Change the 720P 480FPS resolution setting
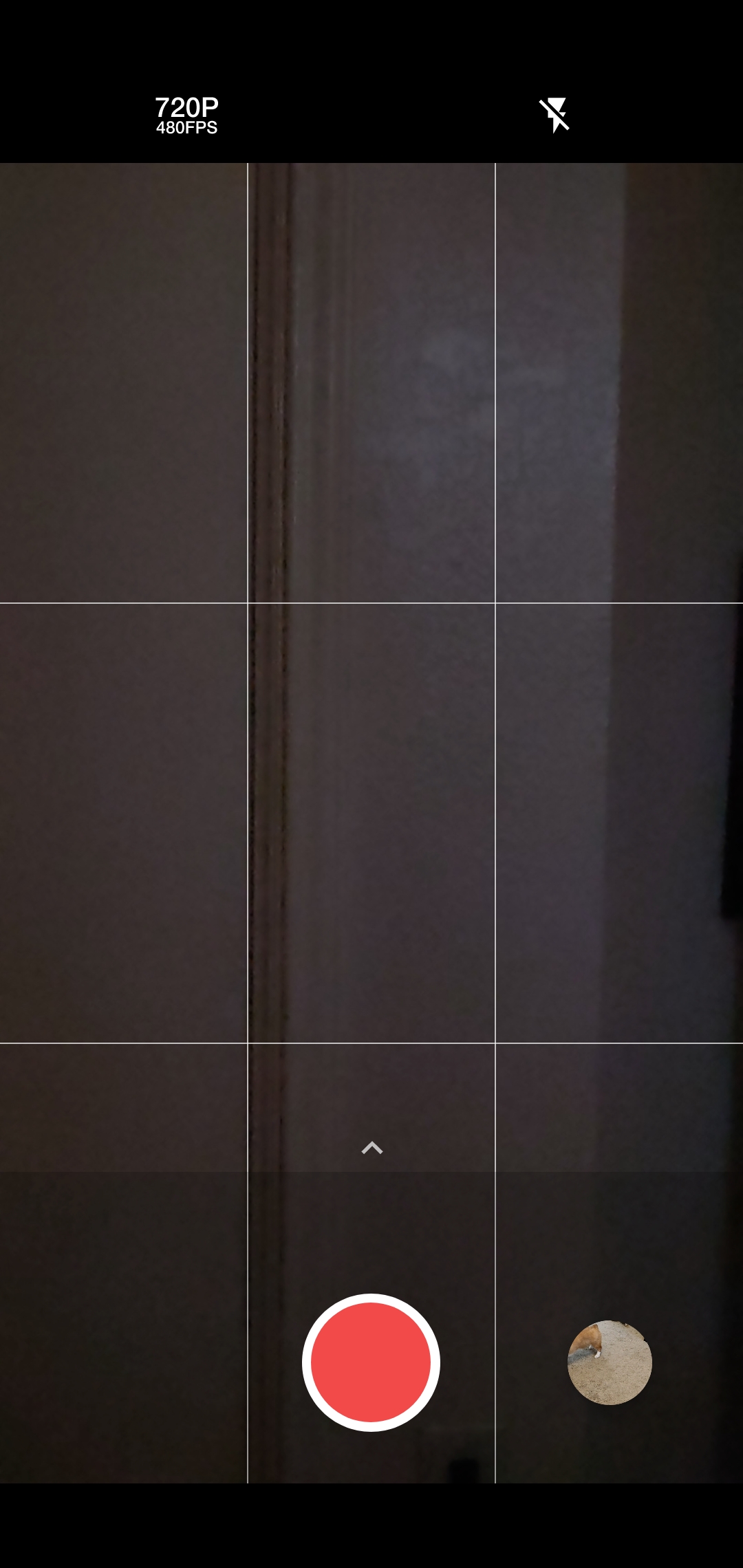743x1568 pixels. 186,115
